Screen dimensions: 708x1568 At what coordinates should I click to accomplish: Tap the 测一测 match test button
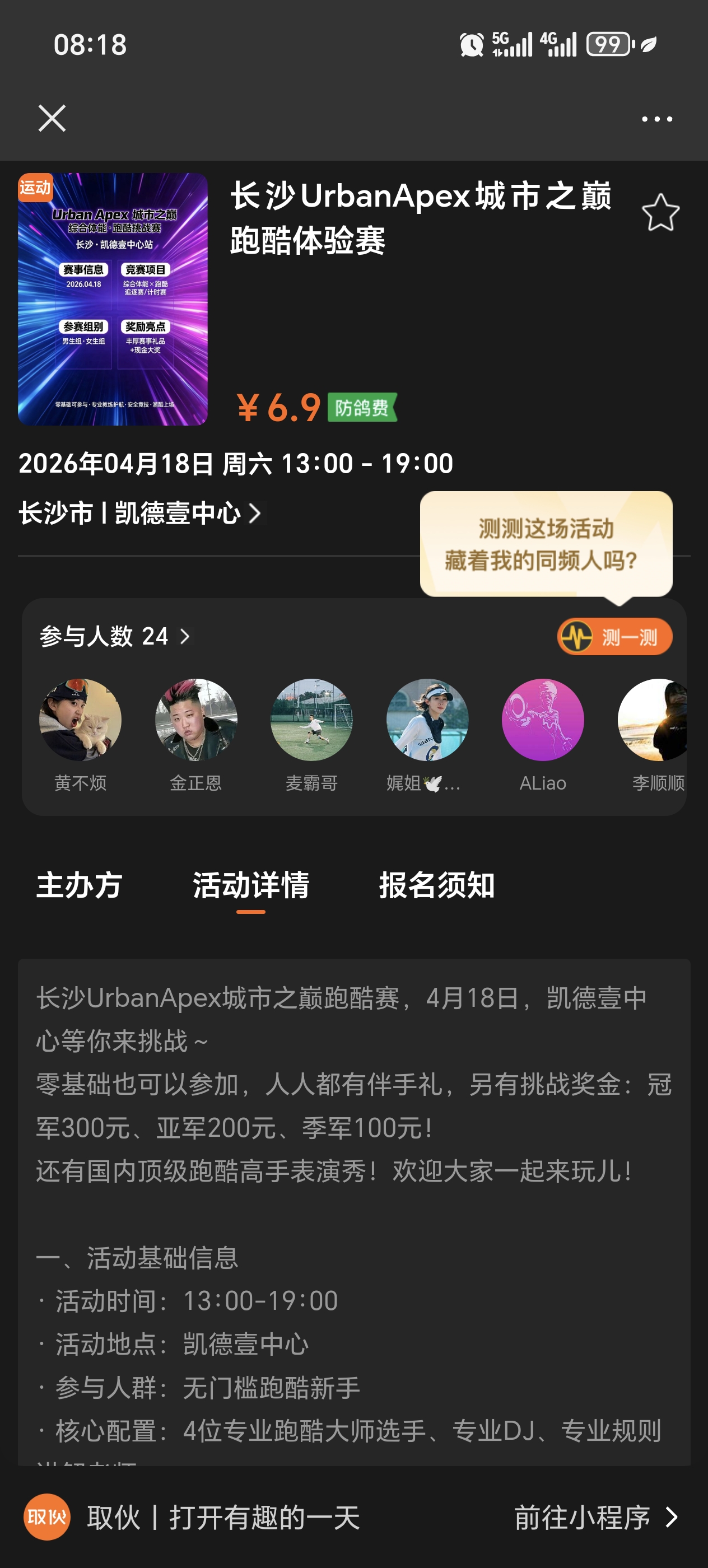tap(614, 637)
